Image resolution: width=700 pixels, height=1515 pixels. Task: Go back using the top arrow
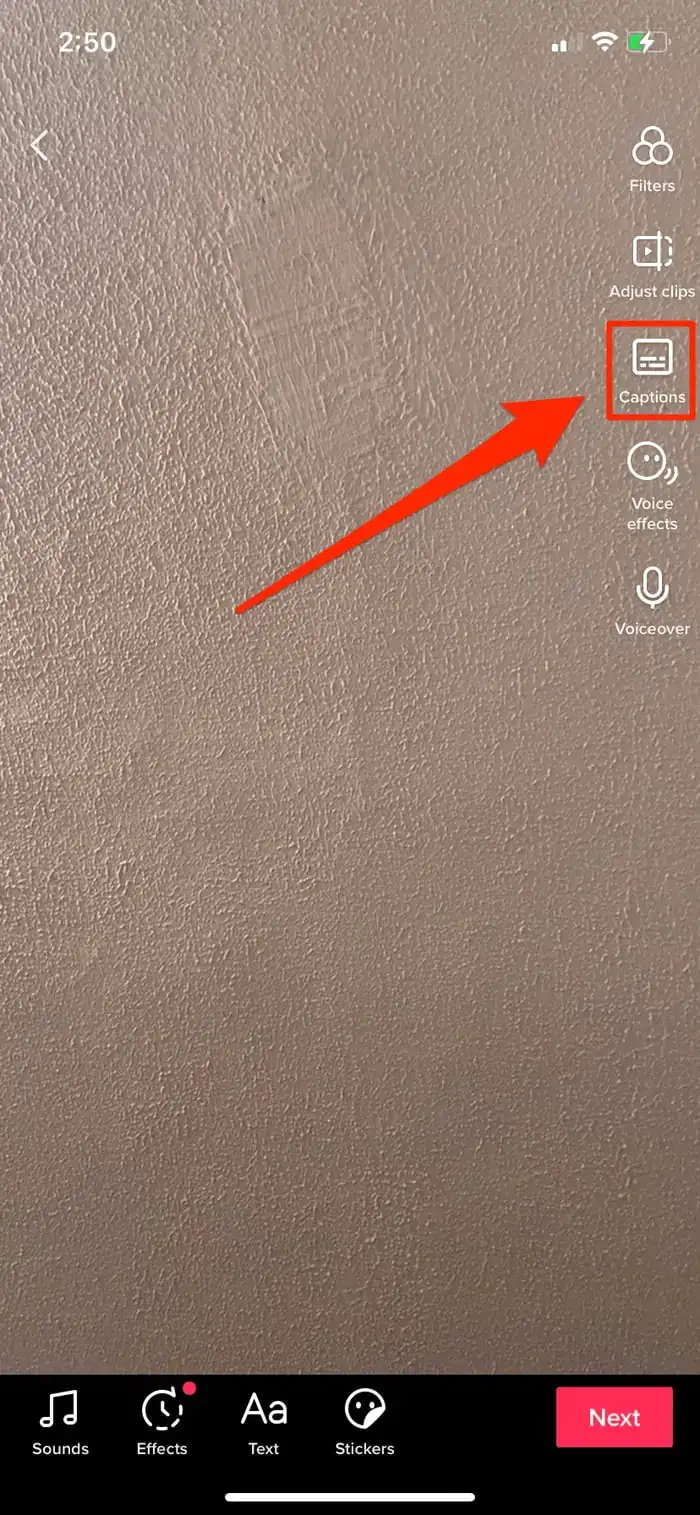39,146
